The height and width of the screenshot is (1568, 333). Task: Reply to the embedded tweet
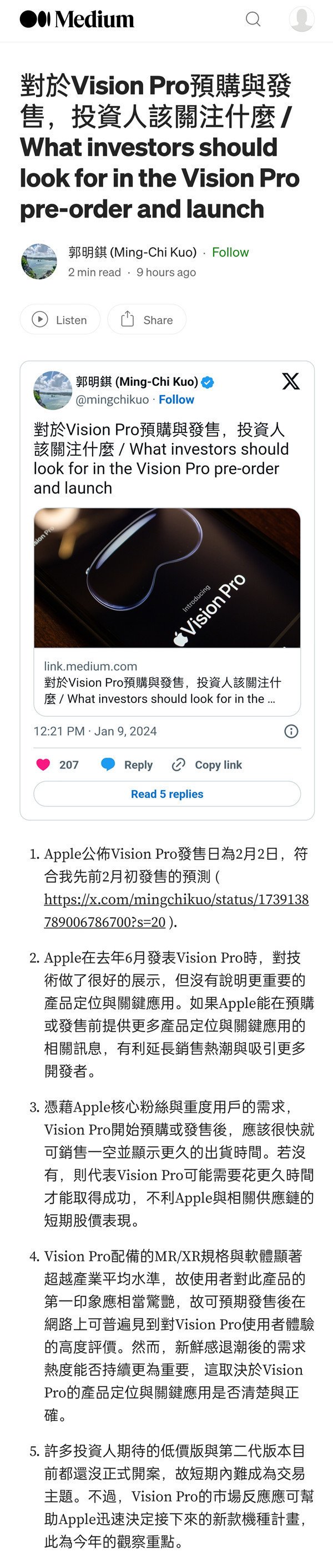coord(127,765)
